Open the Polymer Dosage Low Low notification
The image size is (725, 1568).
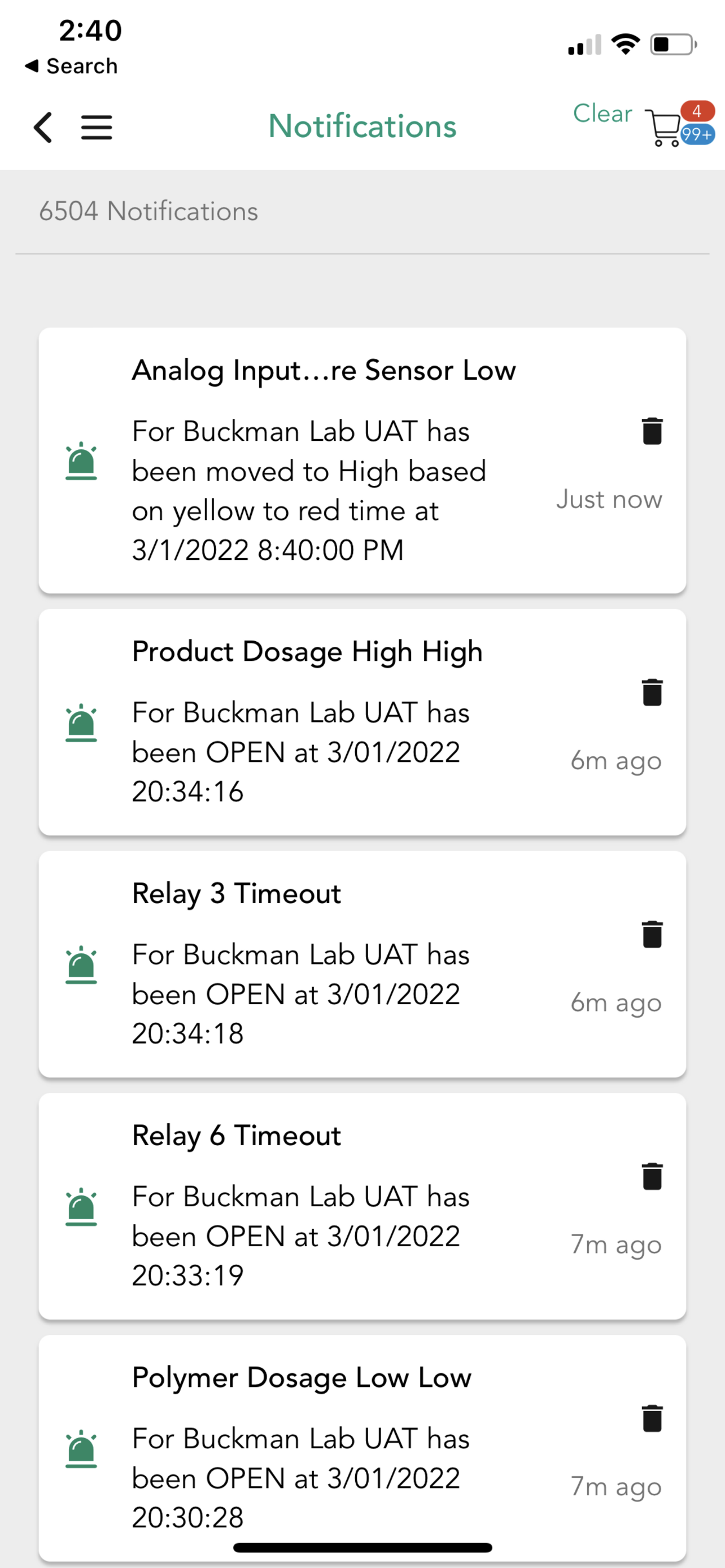click(362, 1447)
